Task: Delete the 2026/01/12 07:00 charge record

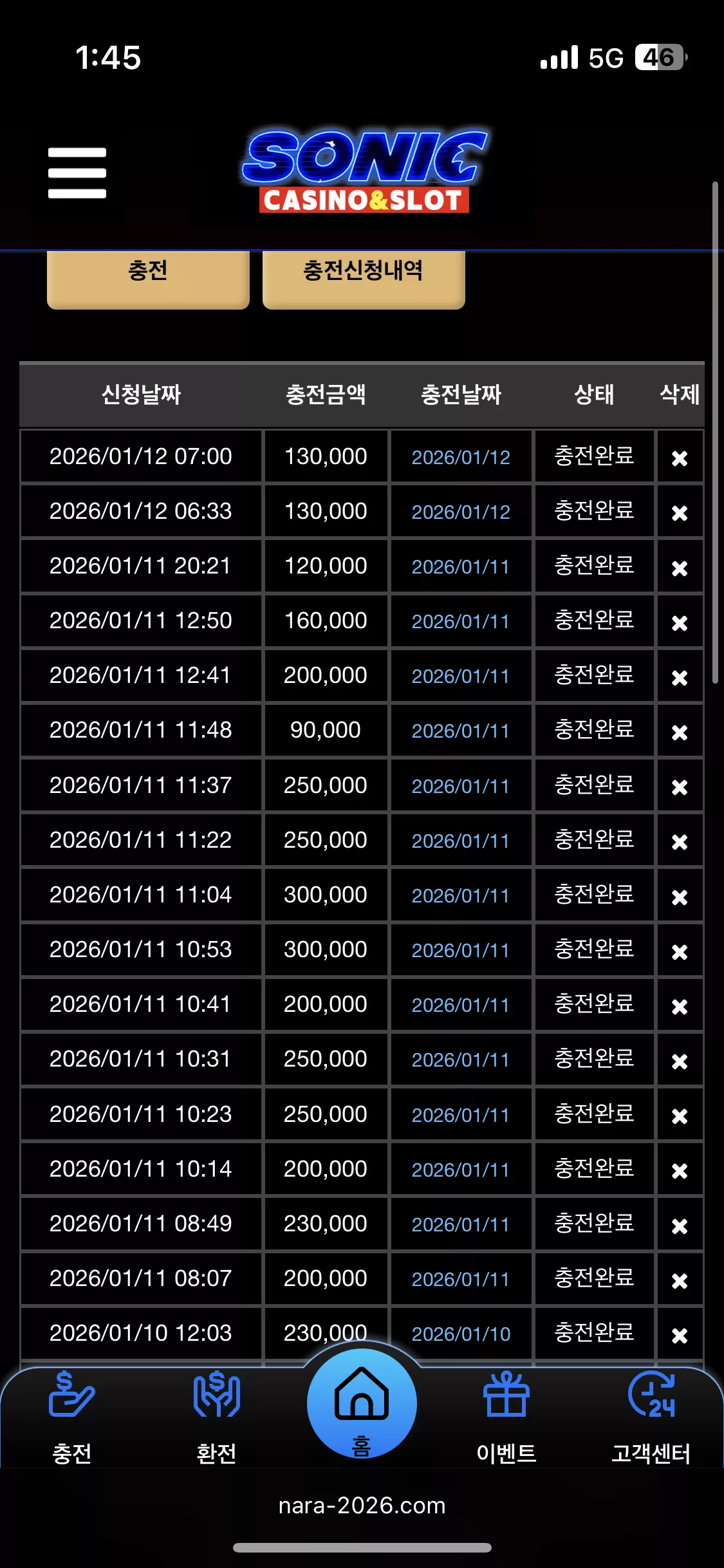Action: (680, 458)
